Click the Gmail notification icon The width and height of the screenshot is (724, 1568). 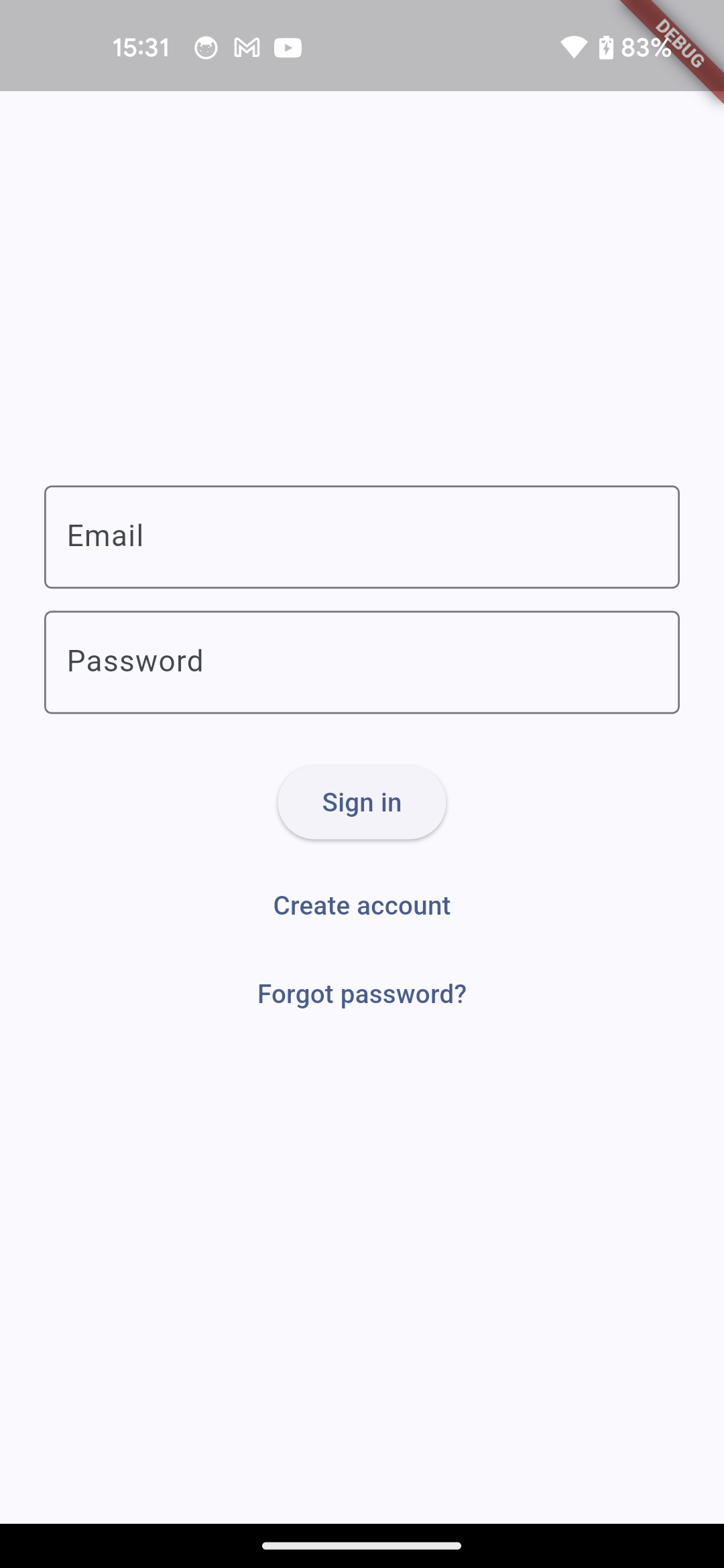click(x=246, y=48)
